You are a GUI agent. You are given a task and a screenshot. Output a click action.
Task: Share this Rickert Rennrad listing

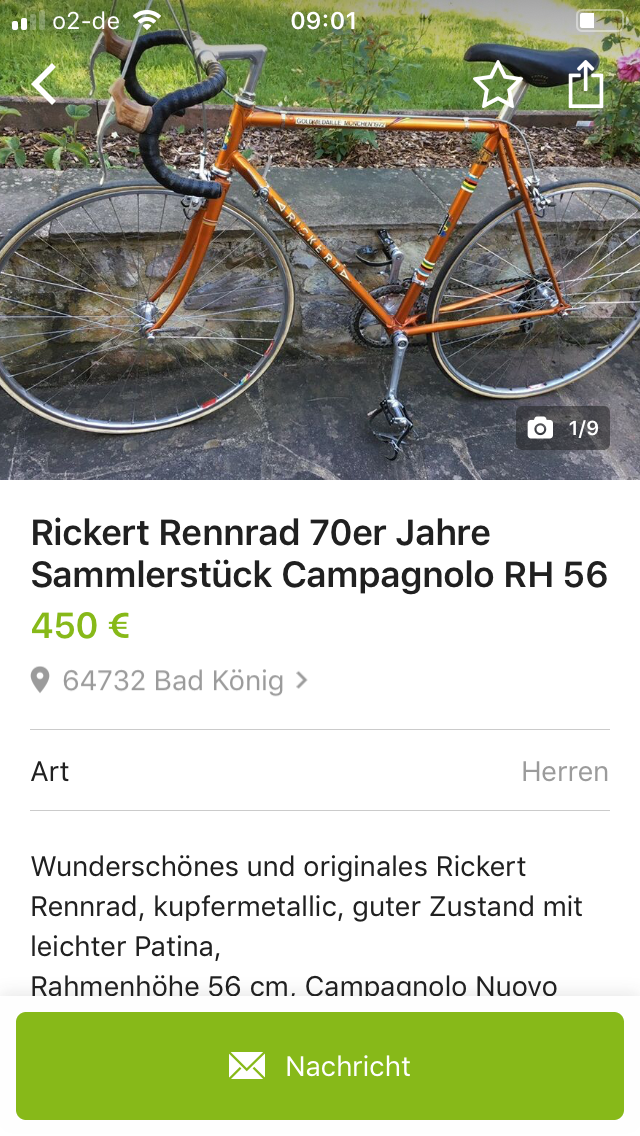pos(586,85)
